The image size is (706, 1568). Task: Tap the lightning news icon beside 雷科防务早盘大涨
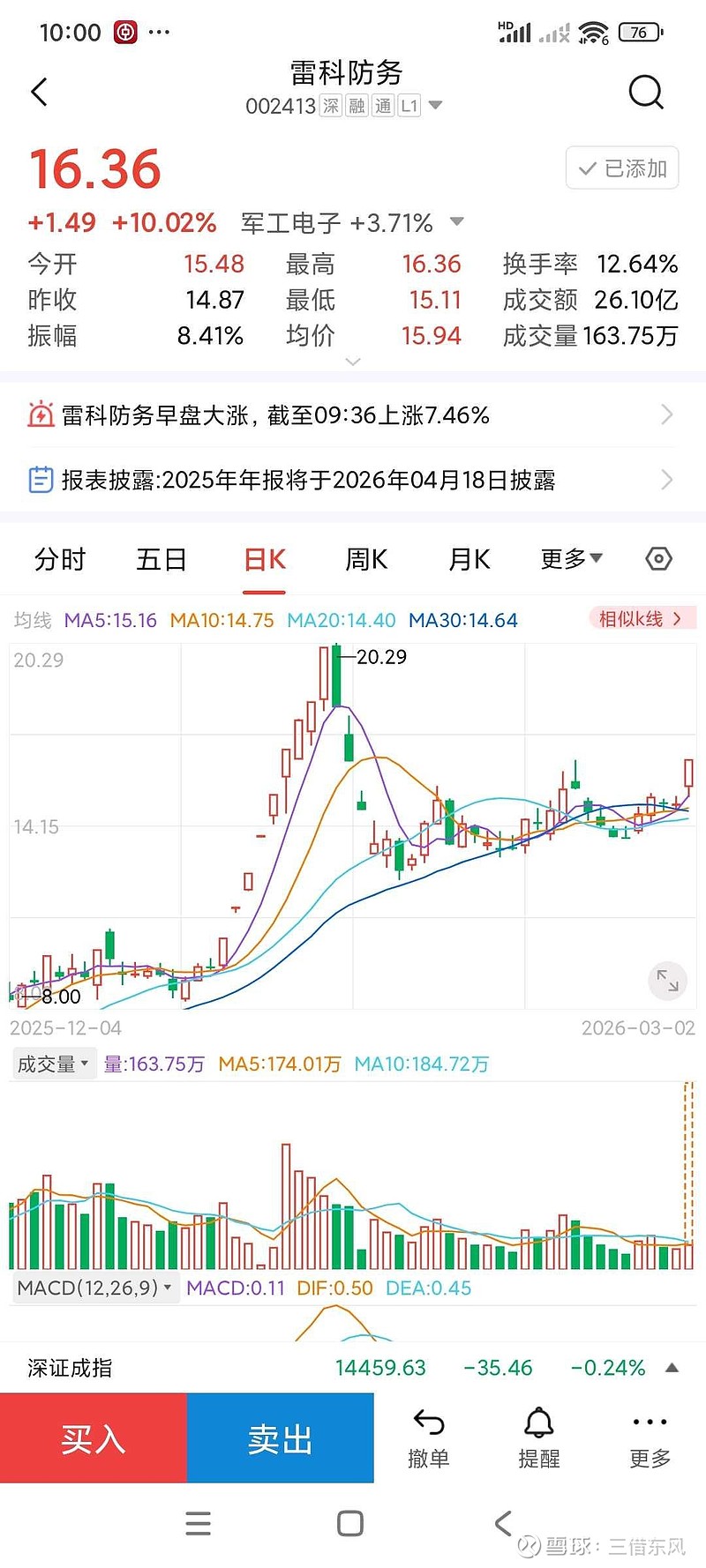(41, 414)
